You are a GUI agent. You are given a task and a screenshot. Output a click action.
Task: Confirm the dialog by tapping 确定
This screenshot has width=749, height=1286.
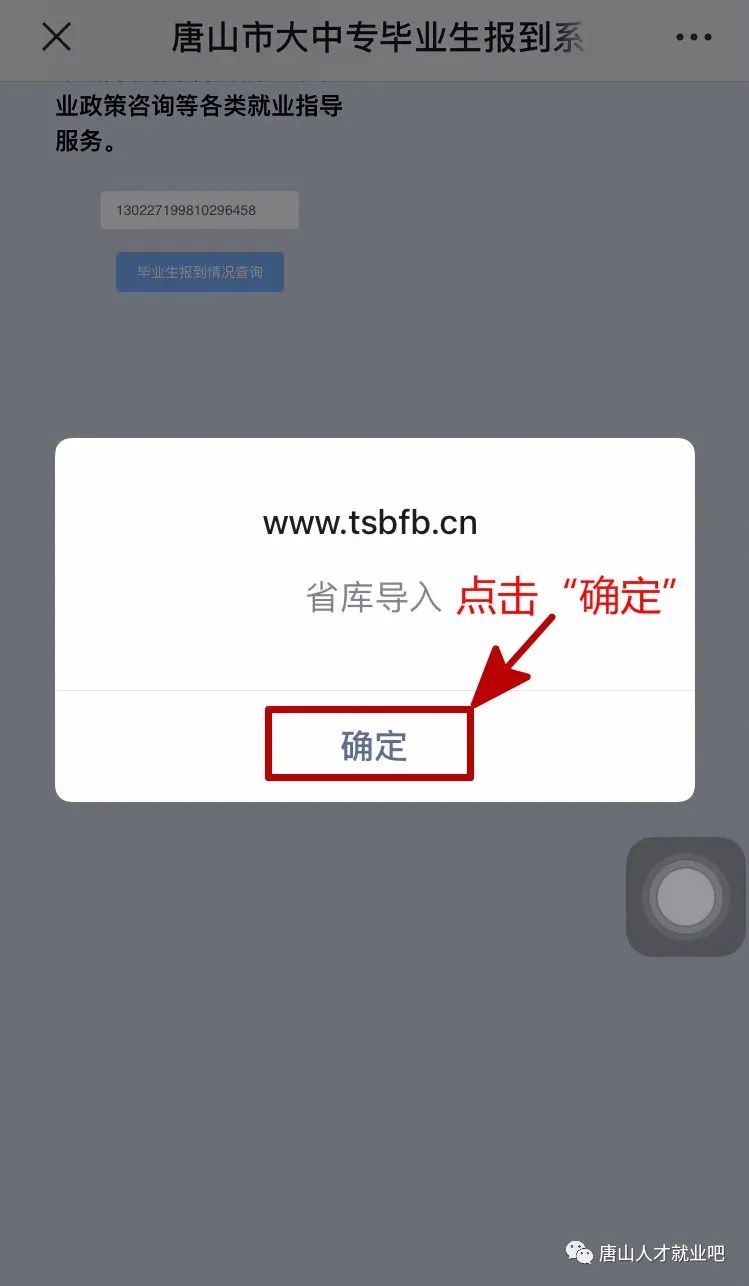[373, 746]
